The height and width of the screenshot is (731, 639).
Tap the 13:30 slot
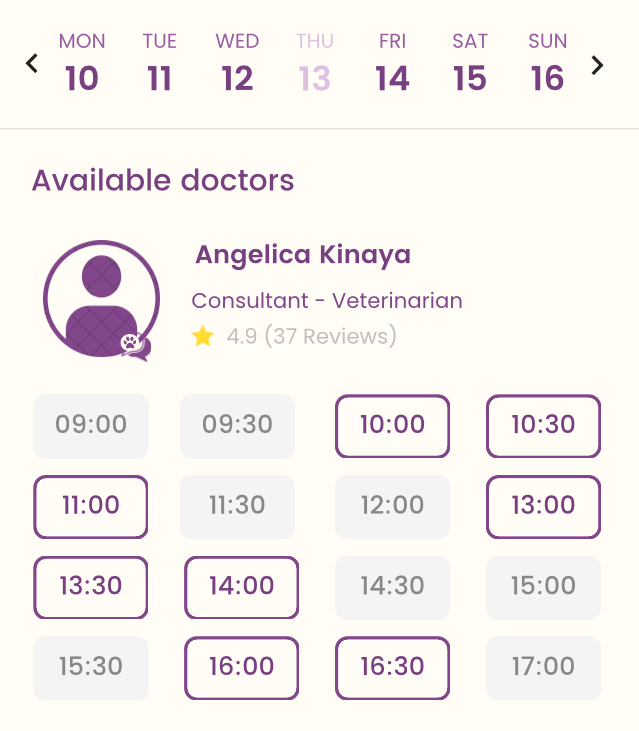click(91, 586)
